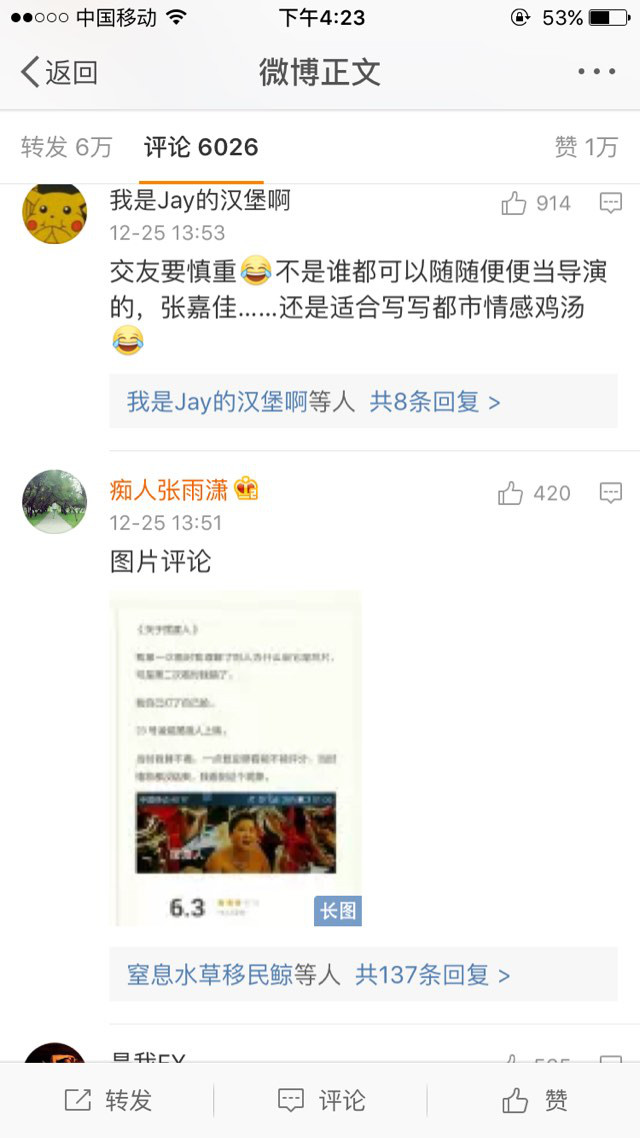Switch to the 赞 1万 tab
The width and height of the screenshot is (640, 1138).
(x=586, y=148)
